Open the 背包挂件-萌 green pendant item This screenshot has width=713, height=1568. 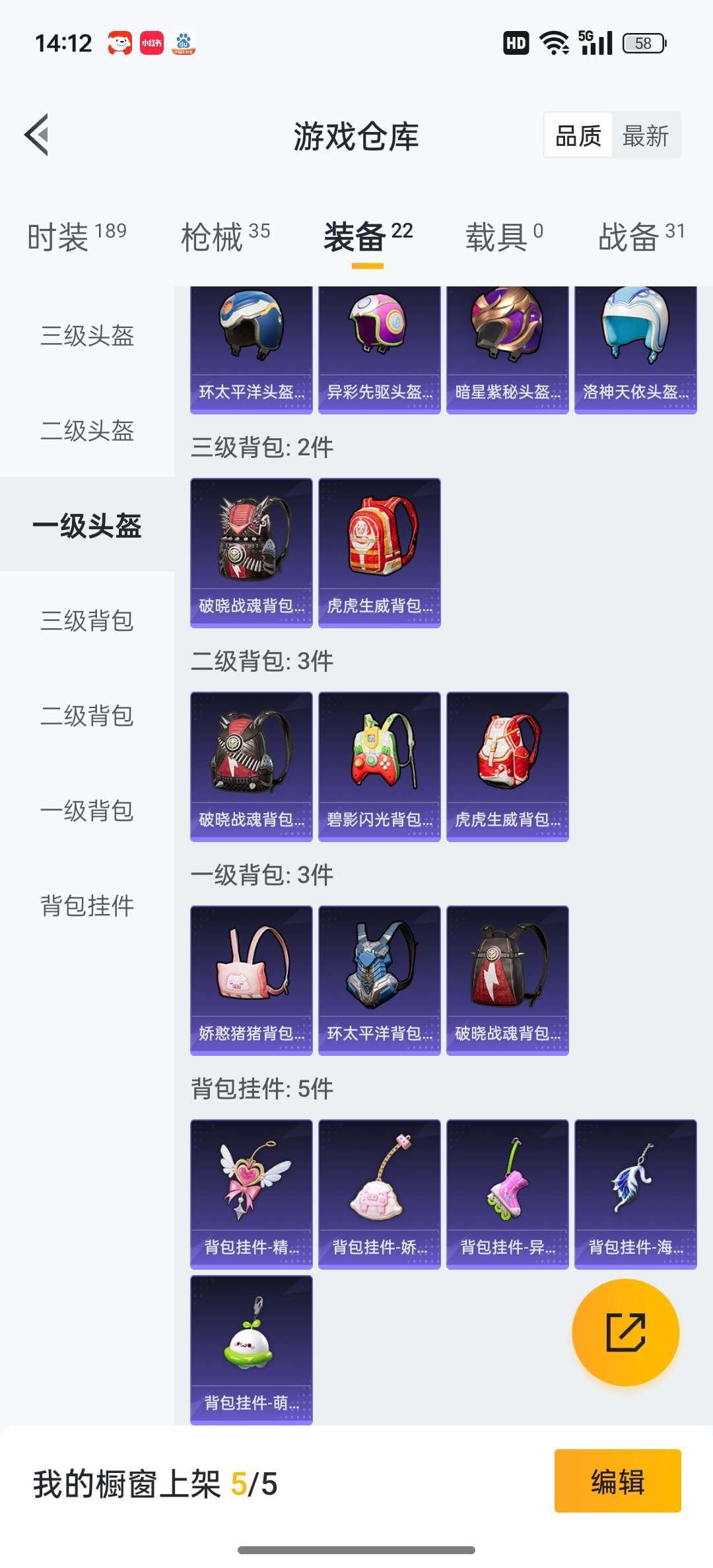click(x=251, y=1346)
